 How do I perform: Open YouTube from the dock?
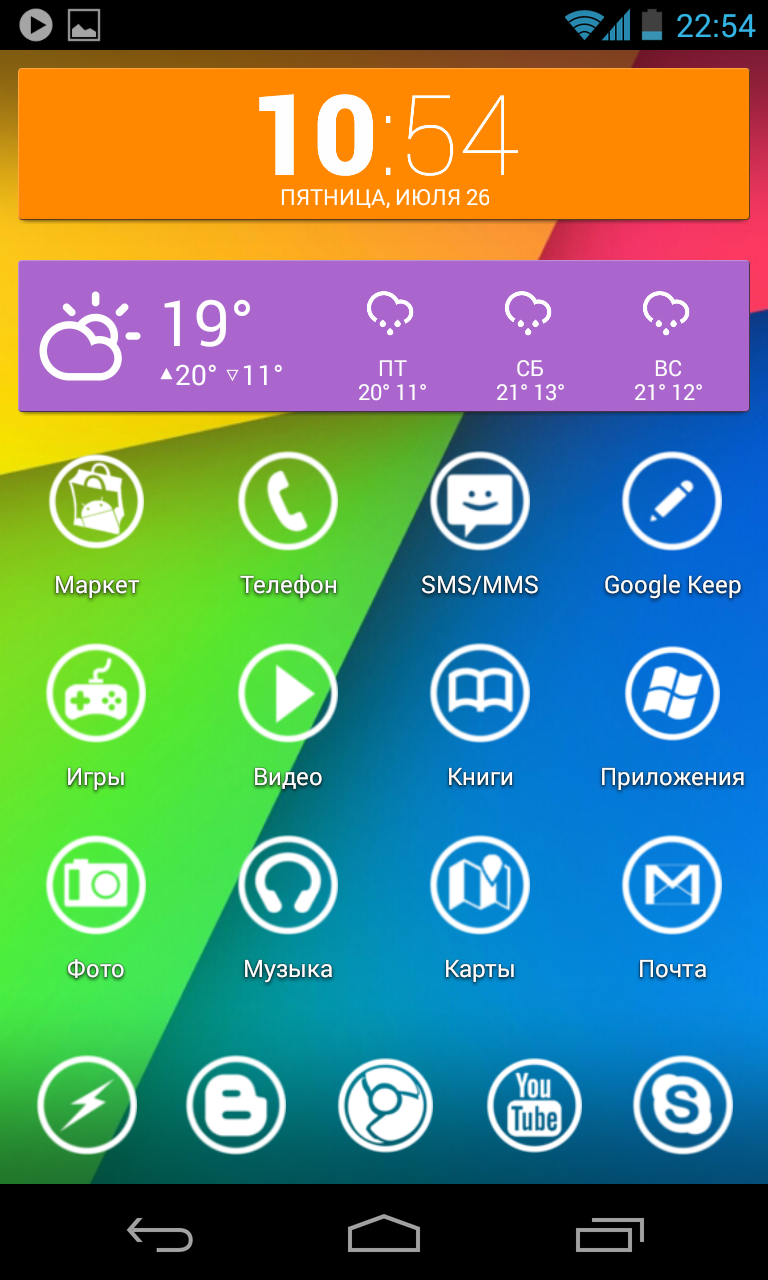point(534,1106)
